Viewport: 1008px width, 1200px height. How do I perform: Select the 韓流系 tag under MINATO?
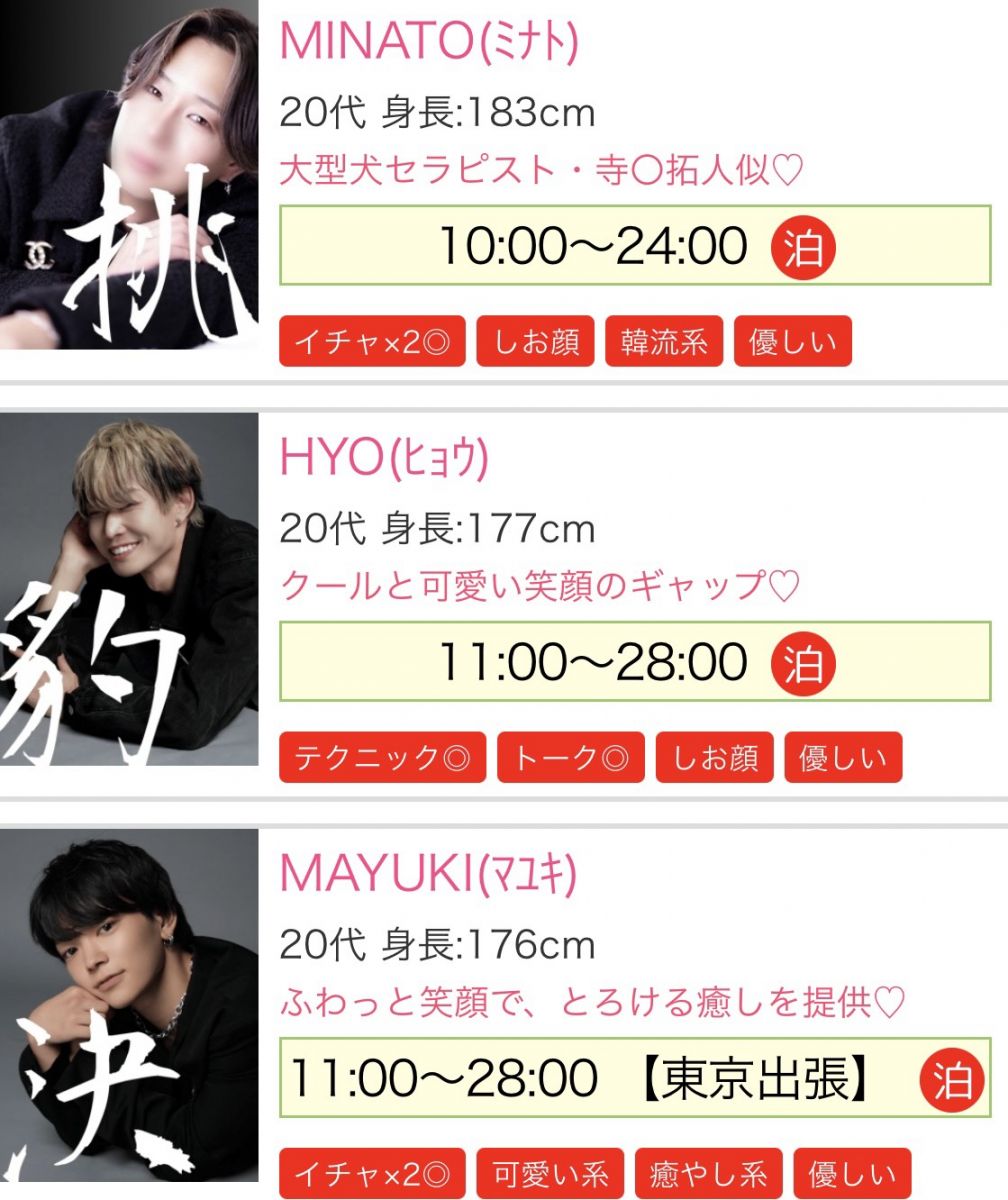point(664,342)
